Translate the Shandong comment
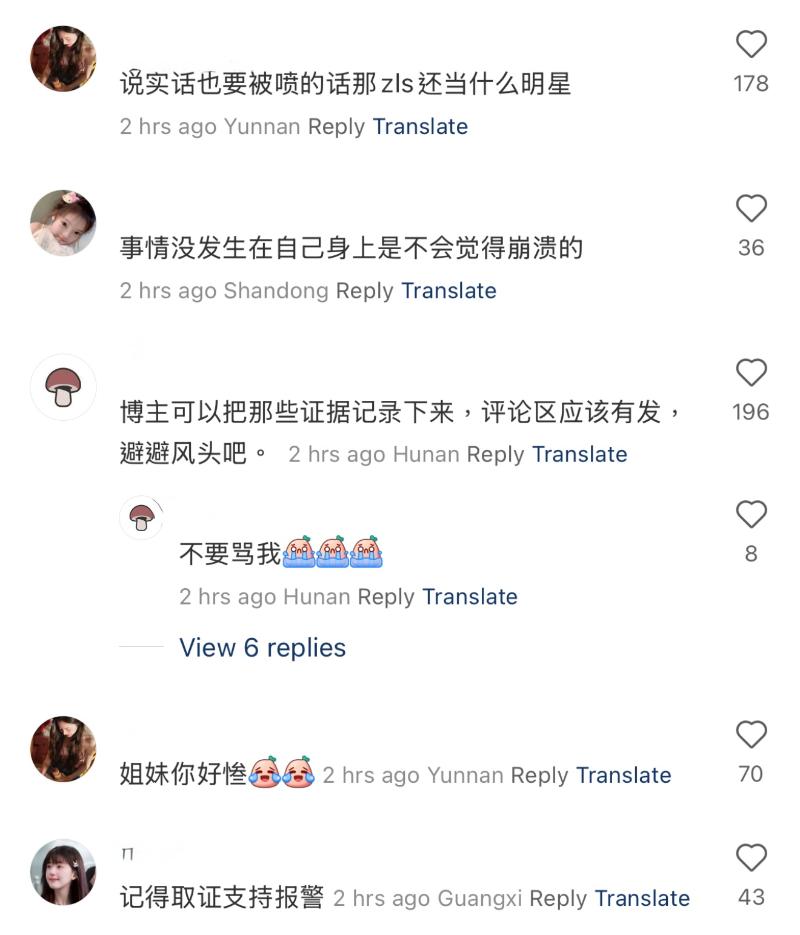 (448, 291)
